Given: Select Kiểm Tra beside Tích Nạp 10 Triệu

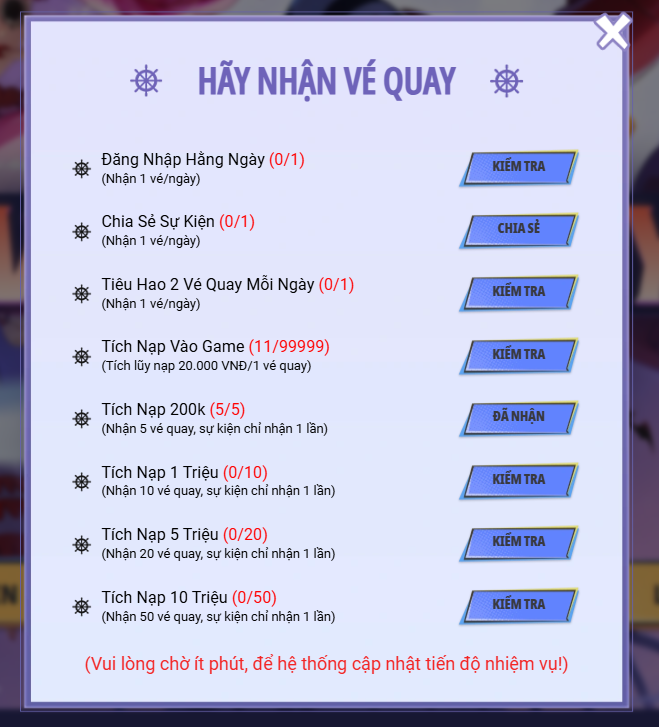Looking at the screenshot, I should (x=519, y=604).
